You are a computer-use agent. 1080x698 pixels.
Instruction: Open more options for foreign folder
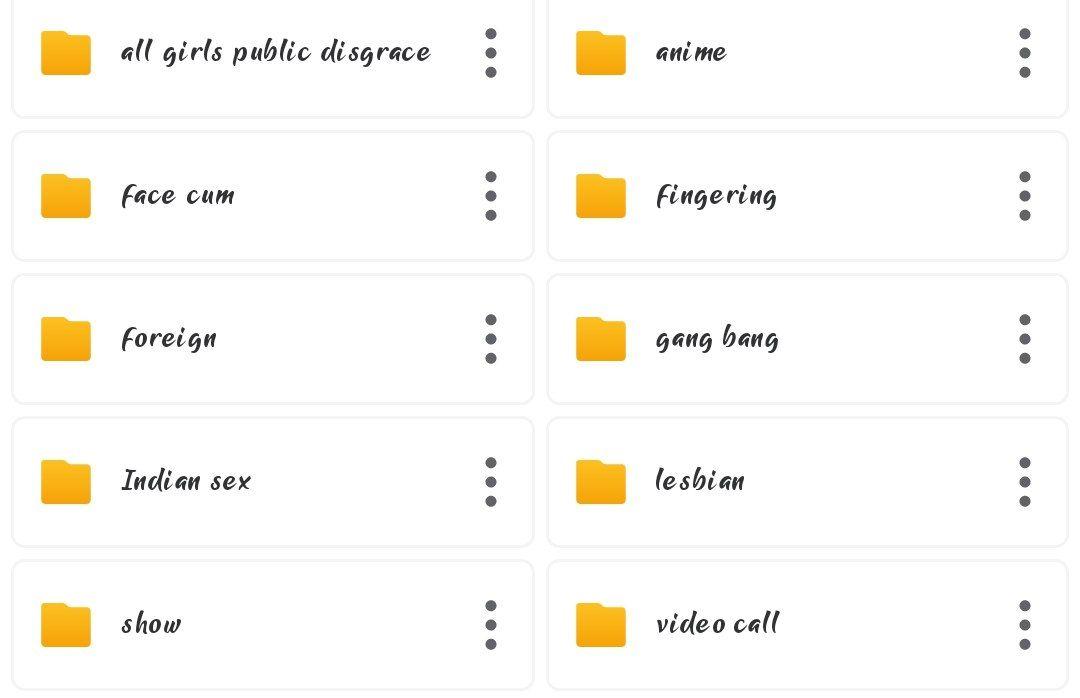(490, 339)
